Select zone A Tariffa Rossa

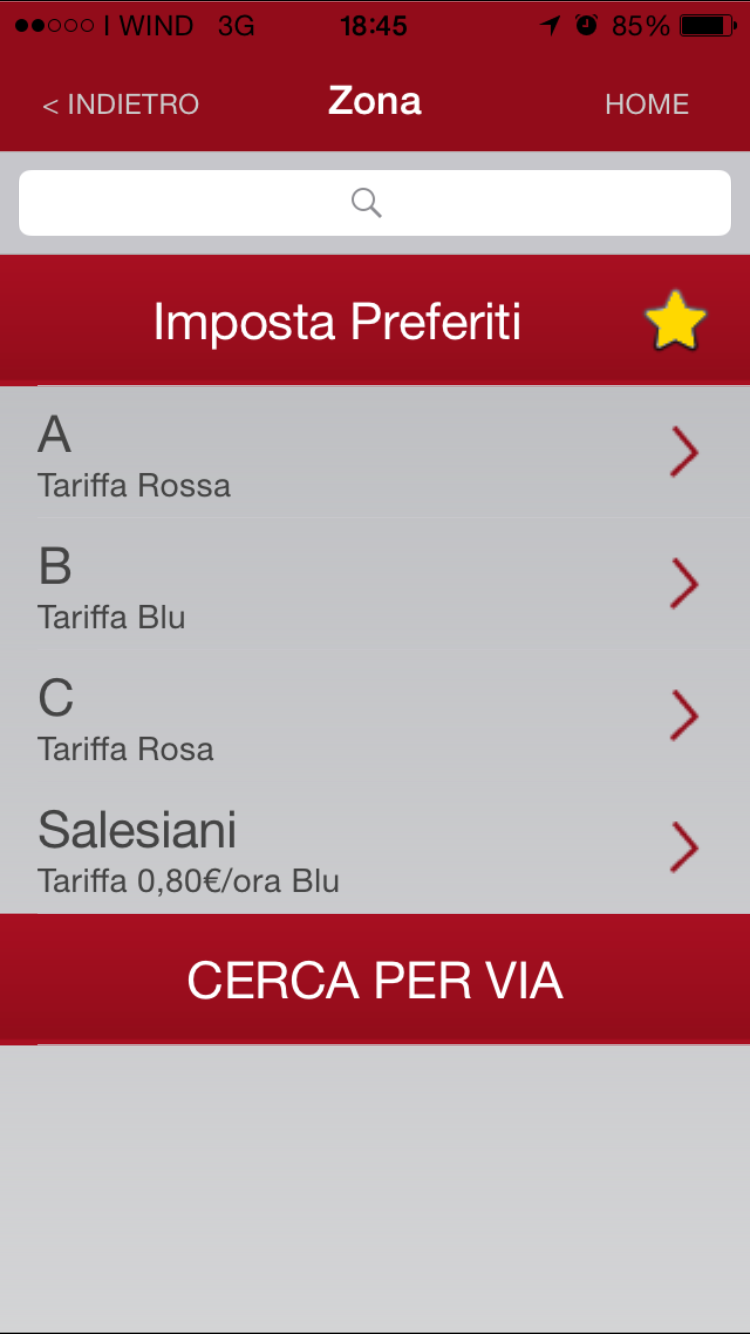(374, 453)
